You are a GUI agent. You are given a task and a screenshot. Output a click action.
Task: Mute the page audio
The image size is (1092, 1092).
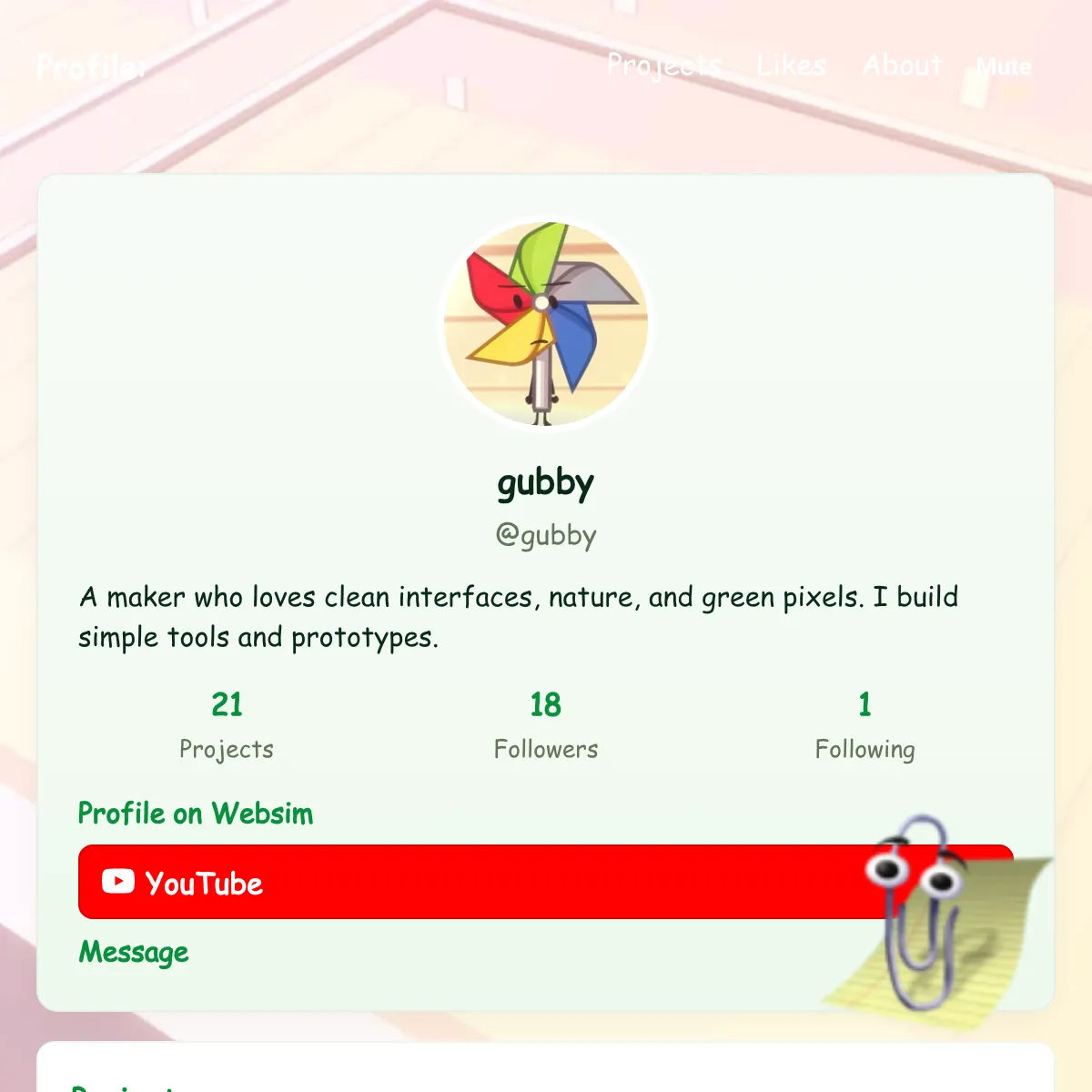(1004, 66)
